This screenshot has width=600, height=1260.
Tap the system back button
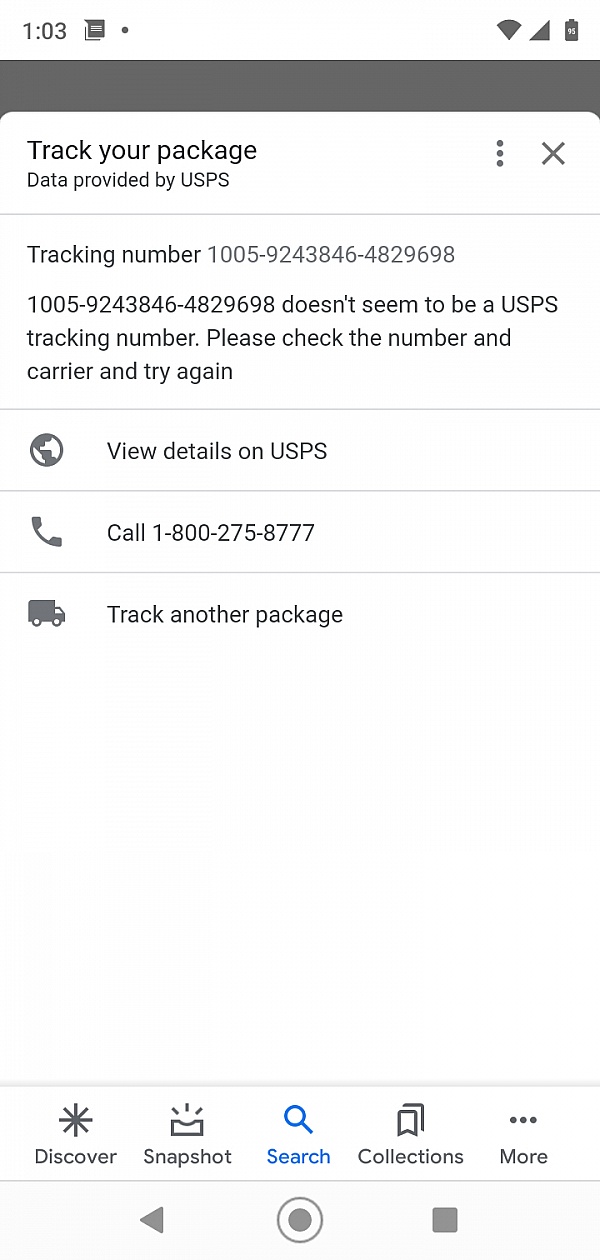(x=152, y=1219)
